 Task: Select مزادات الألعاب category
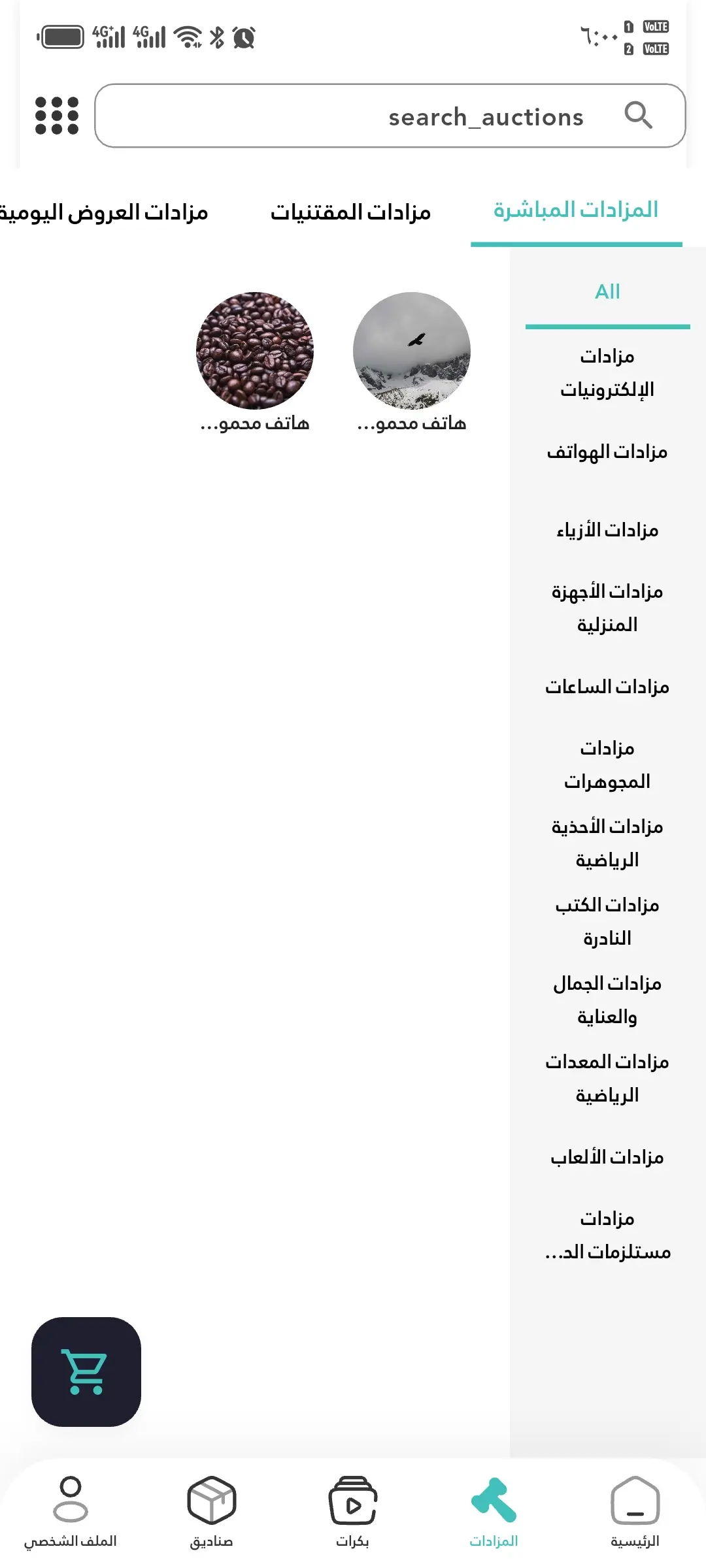[607, 1157]
